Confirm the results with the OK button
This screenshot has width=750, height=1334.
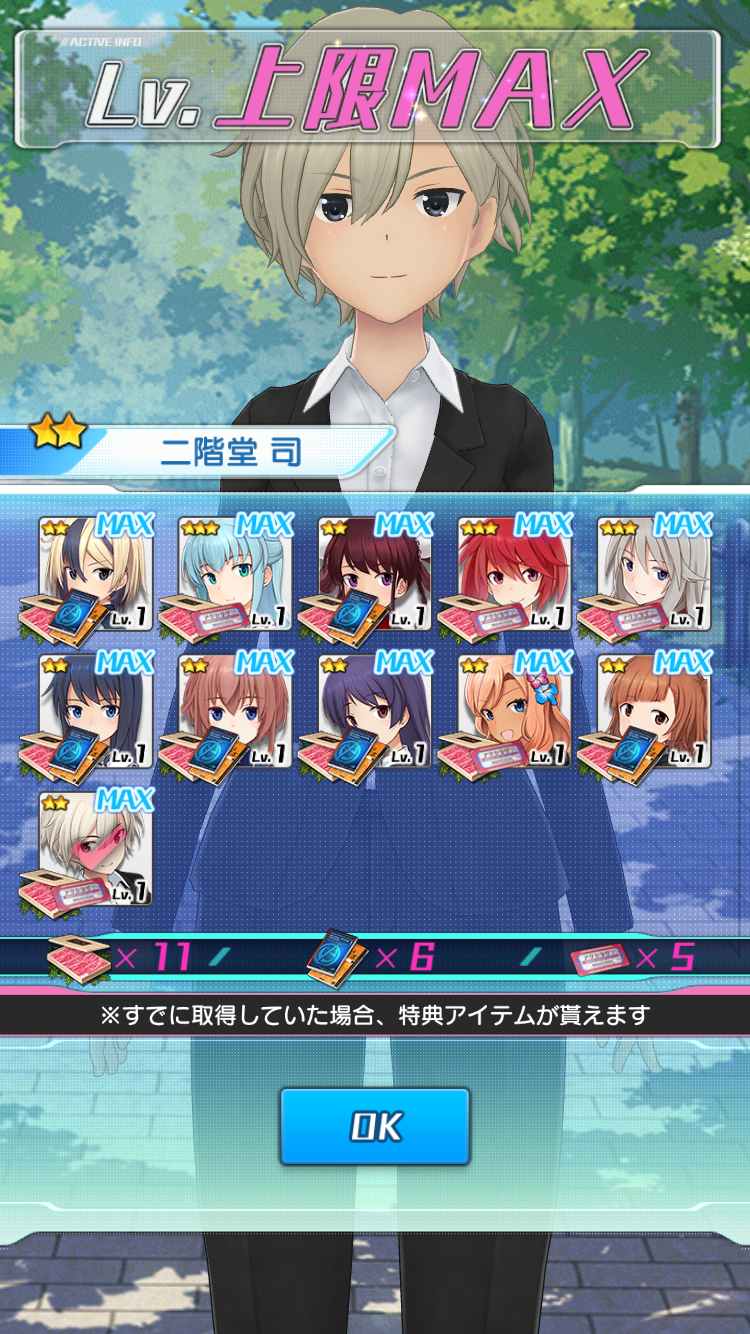pyautogui.click(x=375, y=1127)
